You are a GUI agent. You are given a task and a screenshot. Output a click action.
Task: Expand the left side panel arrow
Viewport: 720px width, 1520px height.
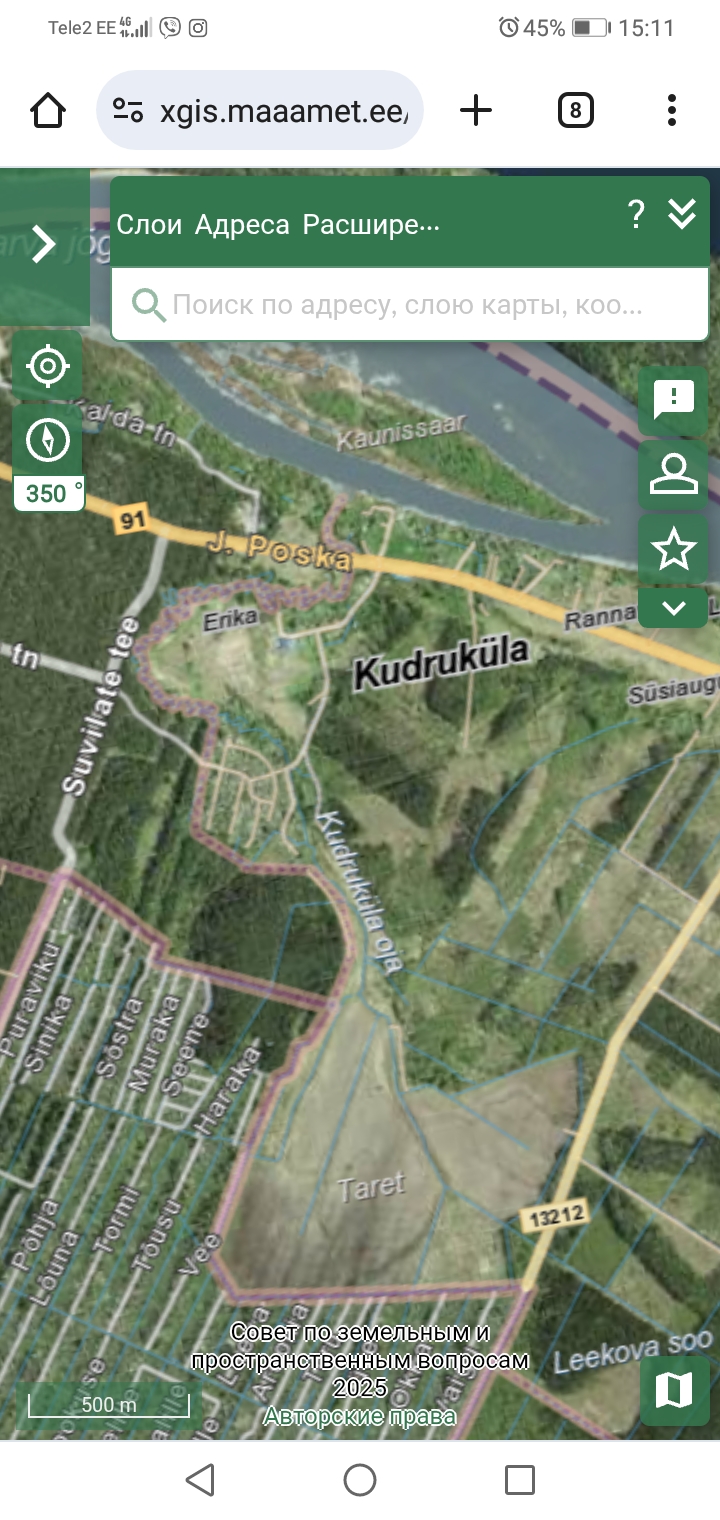(43, 244)
